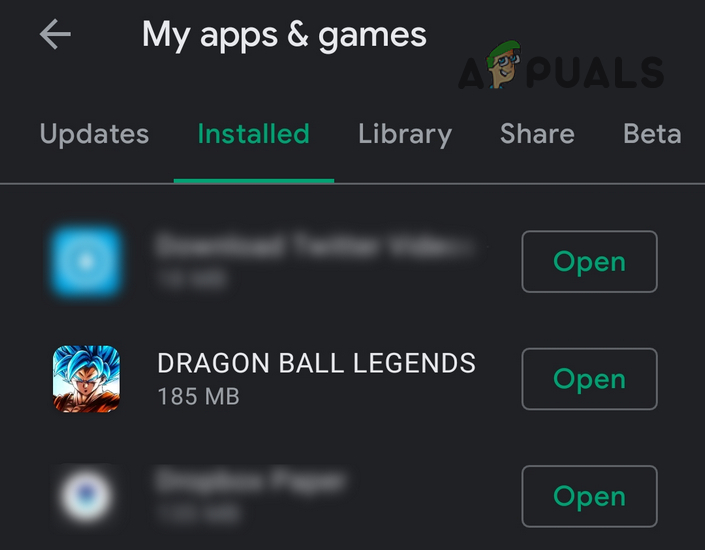Image resolution: width=705 pixels, height=550 pixels.
Task: Tap the DRAGON BALL LEGENDS app row
Action: 316,378
